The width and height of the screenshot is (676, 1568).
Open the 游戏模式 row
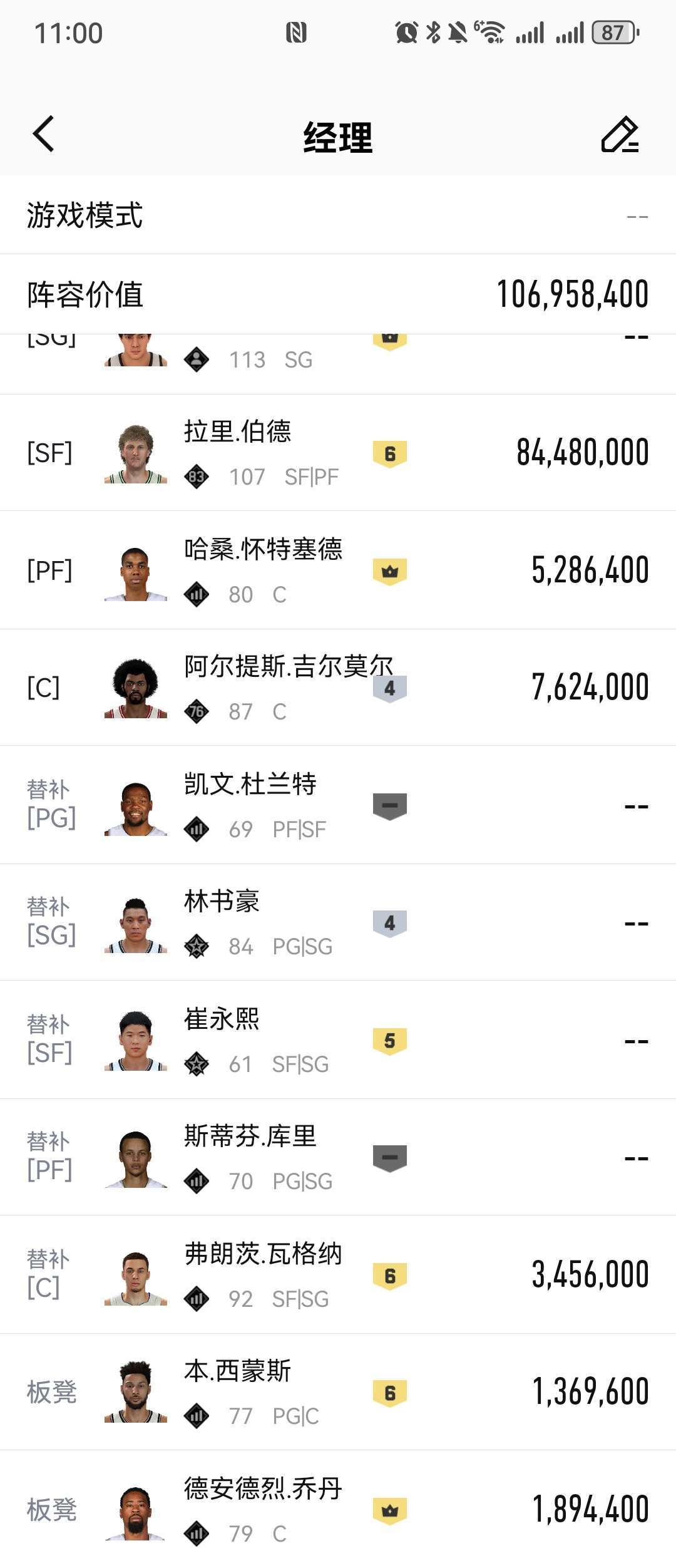click(x=338, y=215)
